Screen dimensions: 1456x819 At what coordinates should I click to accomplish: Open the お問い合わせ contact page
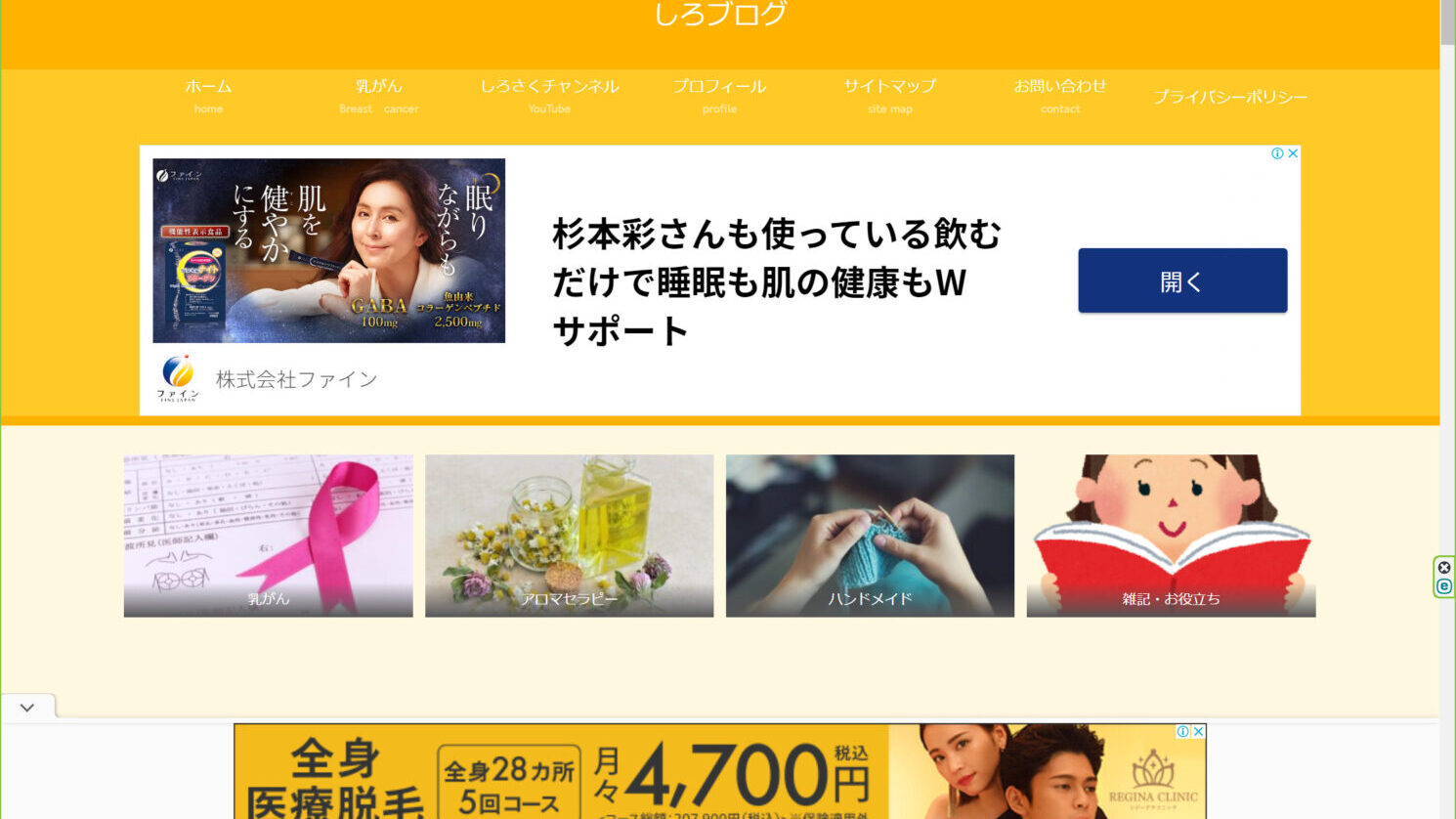1060,95
